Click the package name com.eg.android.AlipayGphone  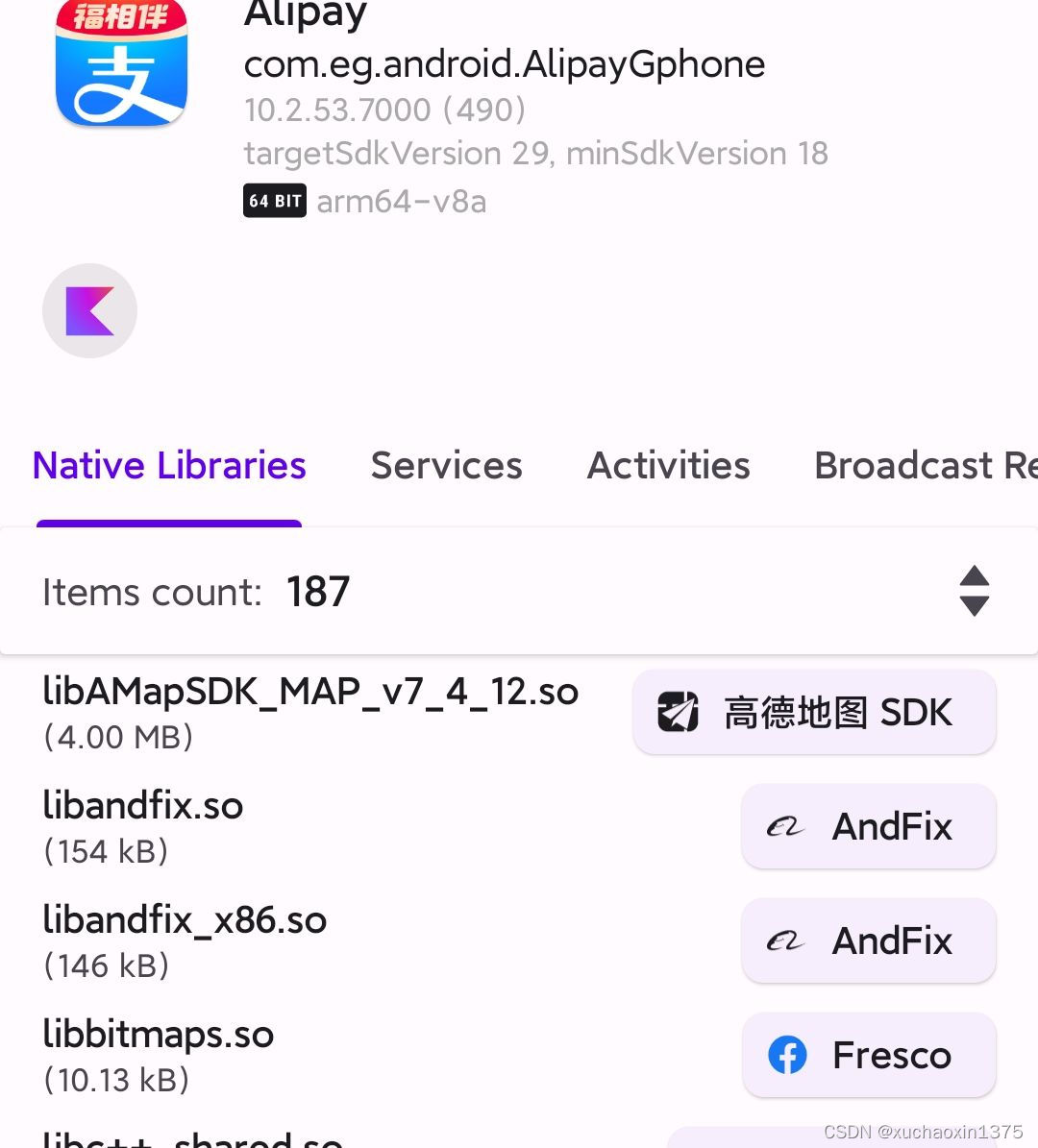tap(504, 64)
